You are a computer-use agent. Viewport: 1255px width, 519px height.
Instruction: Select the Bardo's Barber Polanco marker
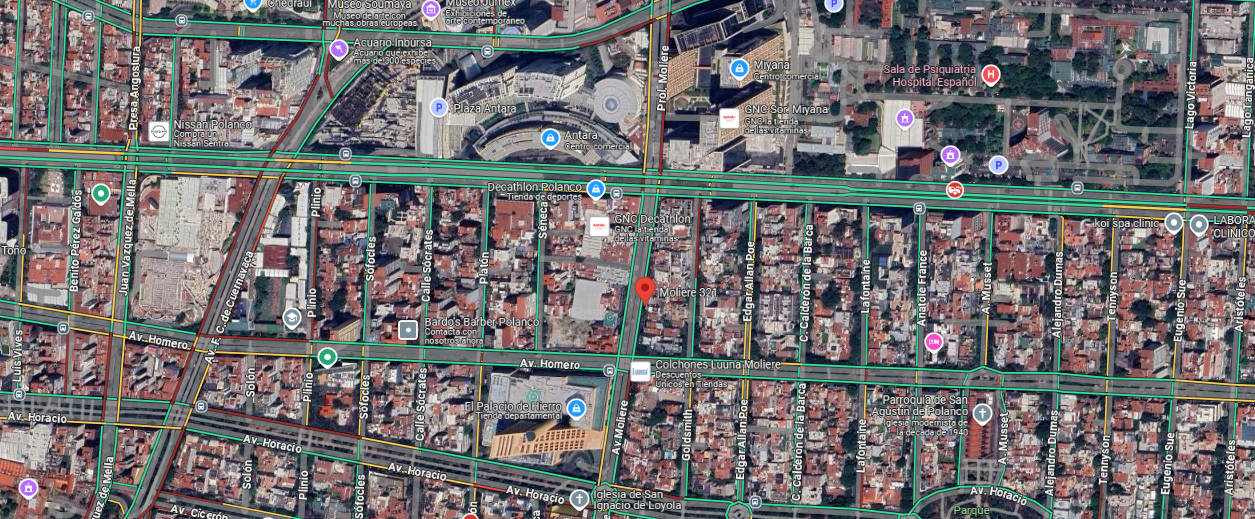408,329
